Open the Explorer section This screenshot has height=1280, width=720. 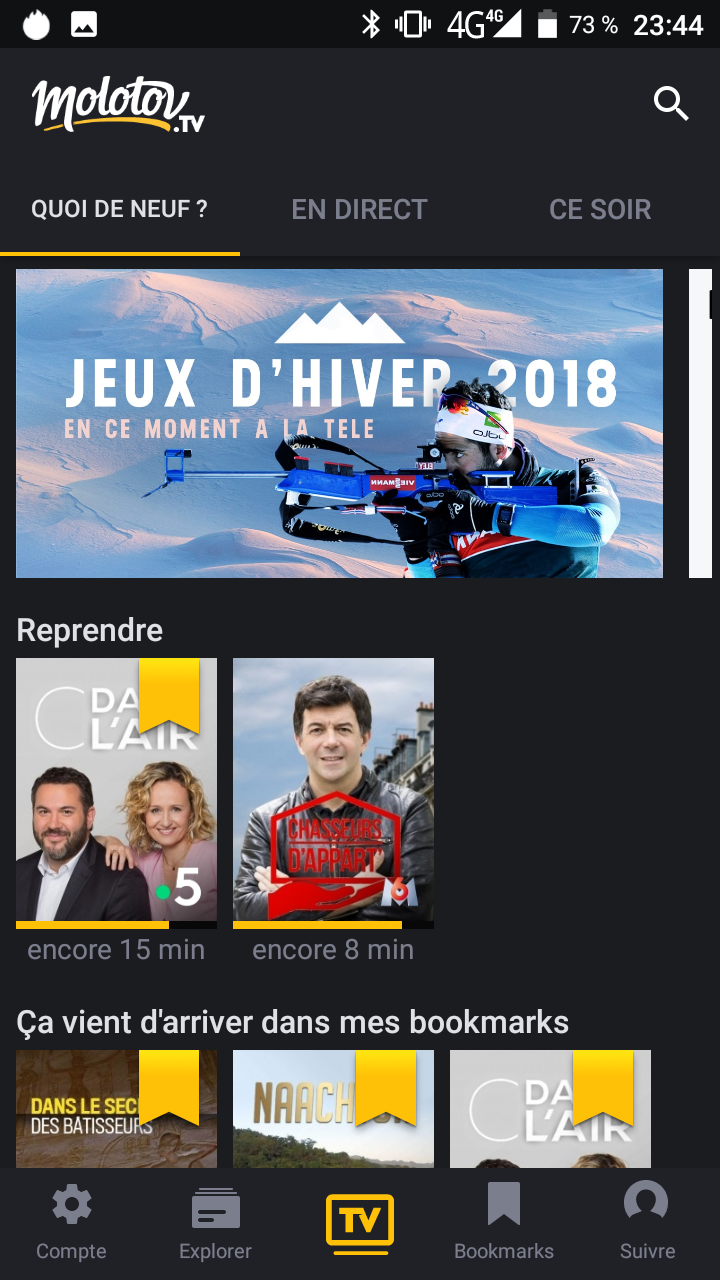215,1222
